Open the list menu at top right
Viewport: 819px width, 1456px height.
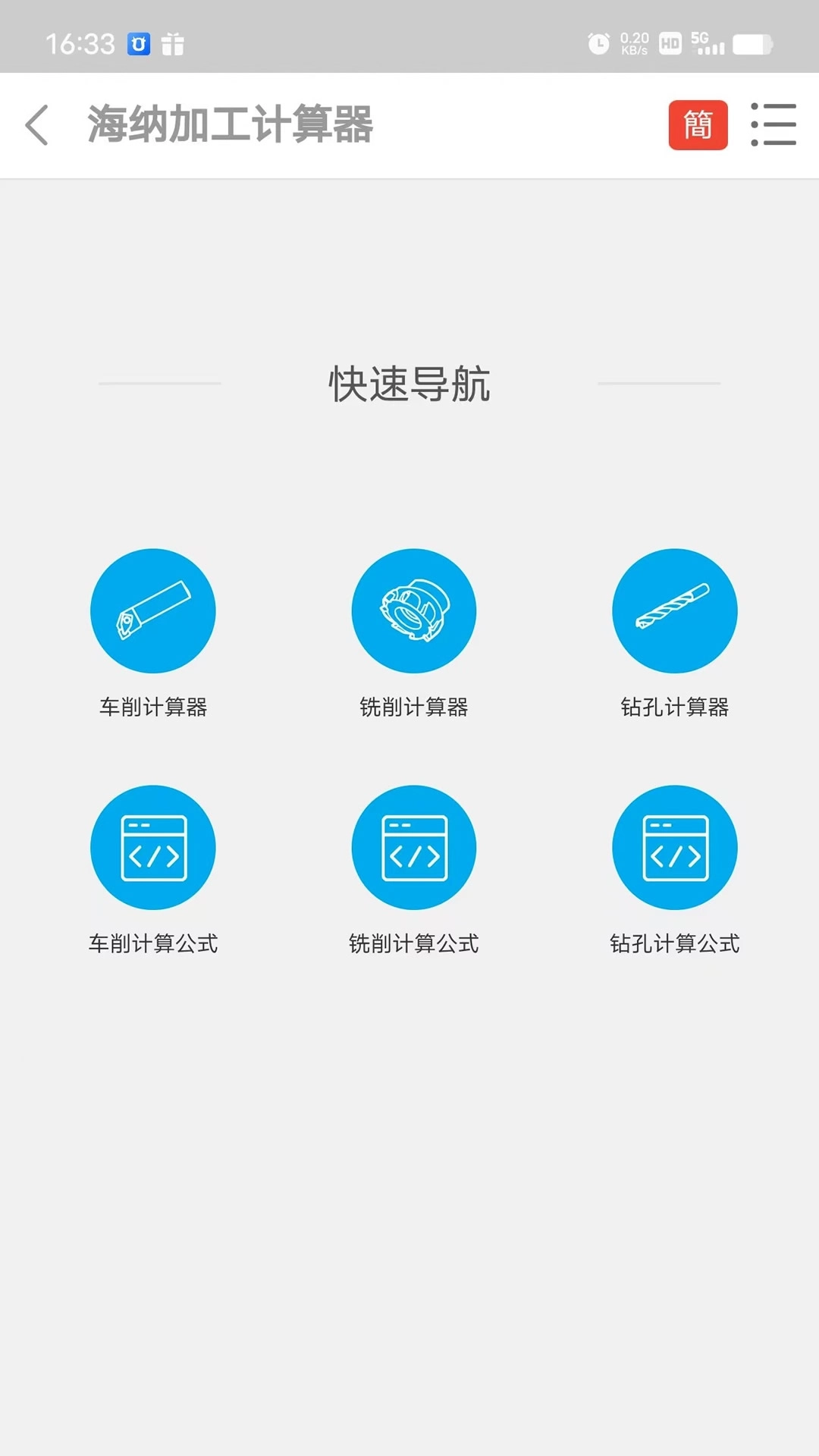773,125
